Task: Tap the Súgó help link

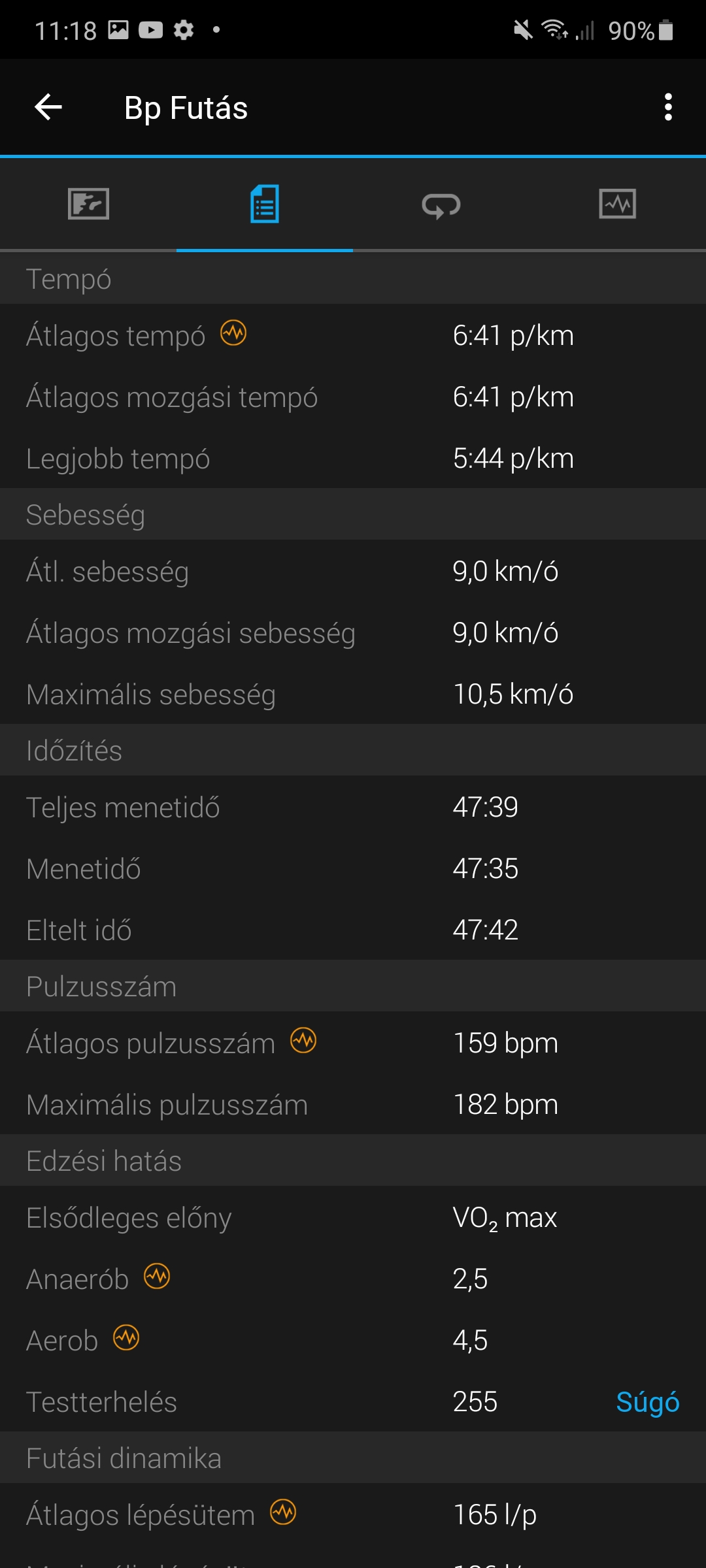Action: pyautogui.click(x=648, y=1402)
